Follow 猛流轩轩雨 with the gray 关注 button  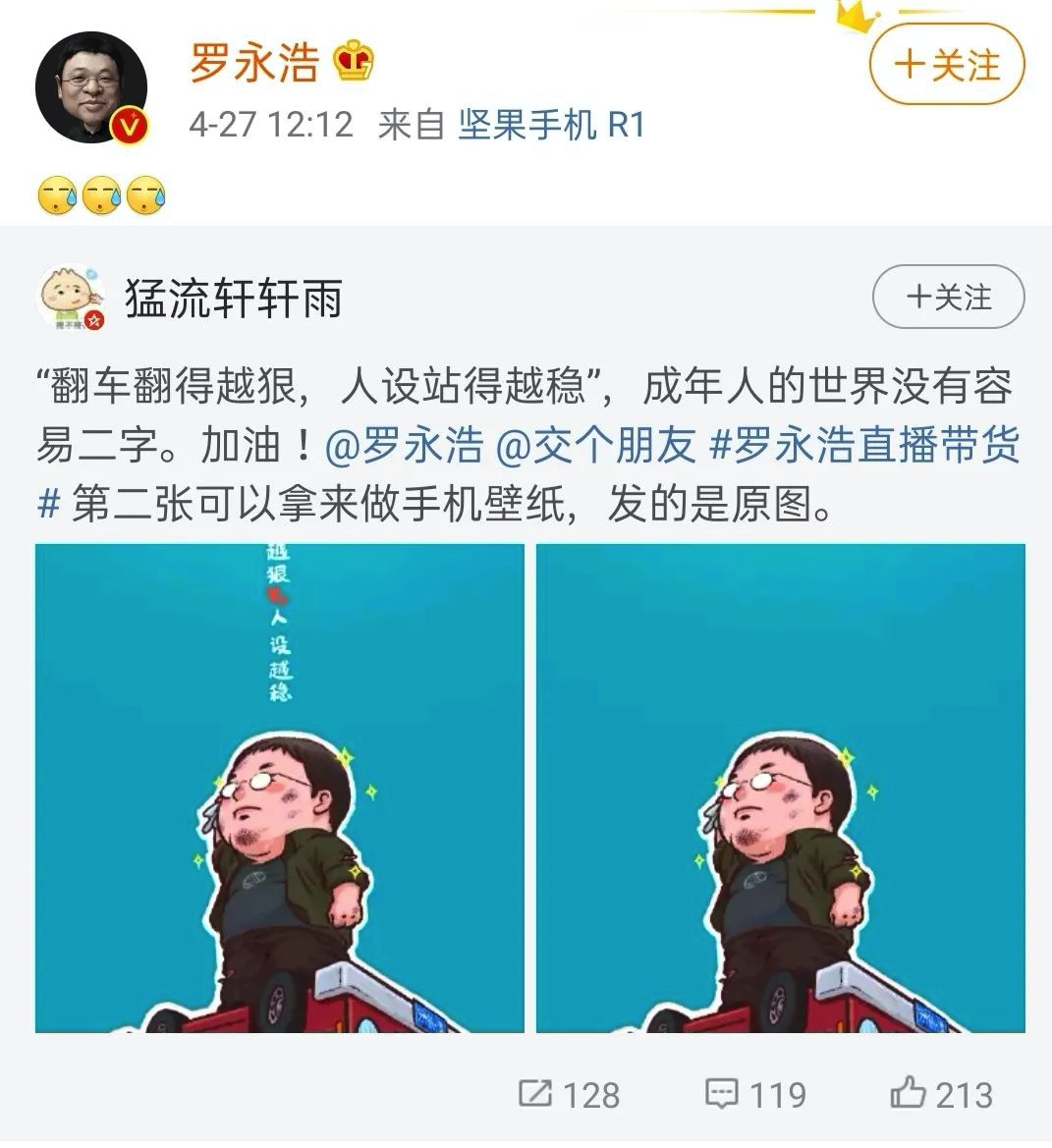click(948, 297)
